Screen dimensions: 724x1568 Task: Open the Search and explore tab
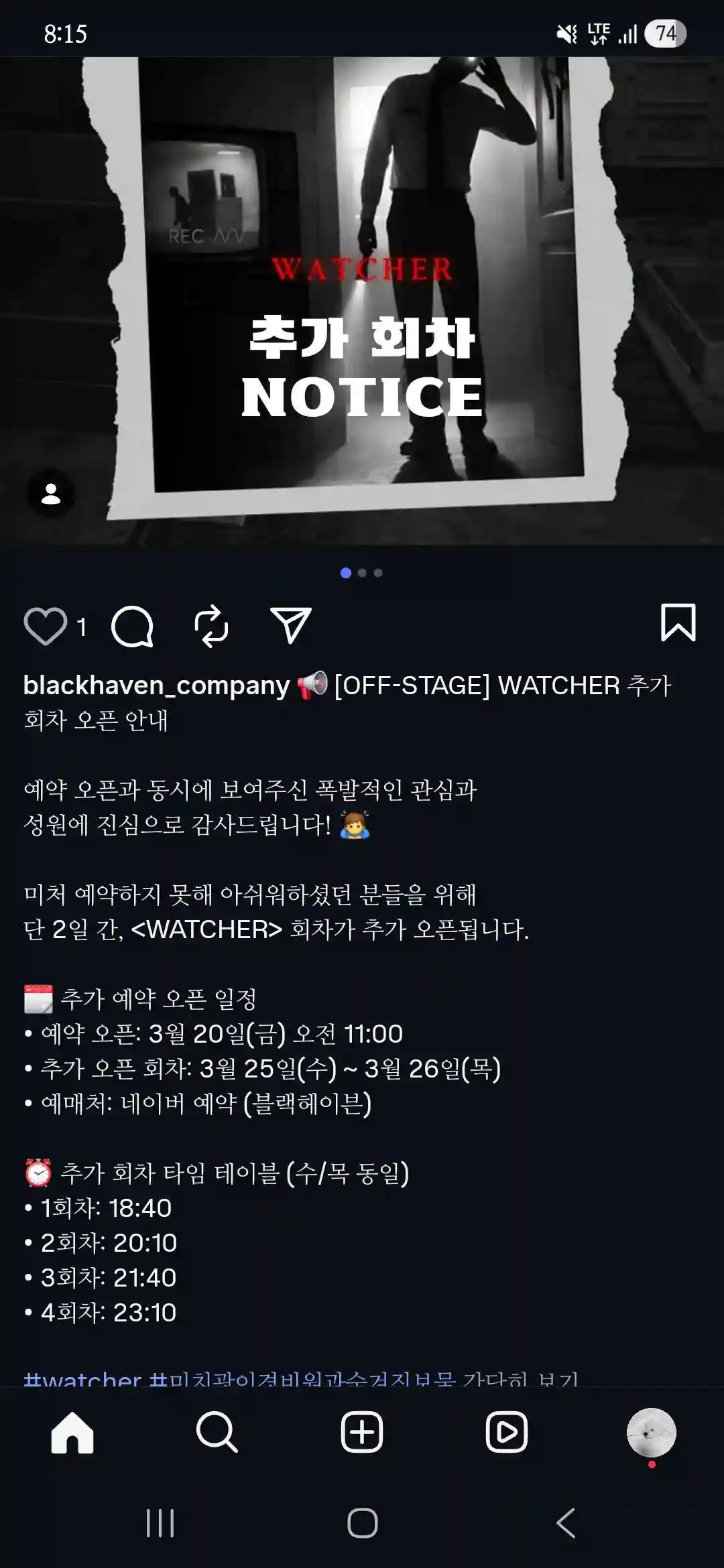(217, 1433)
